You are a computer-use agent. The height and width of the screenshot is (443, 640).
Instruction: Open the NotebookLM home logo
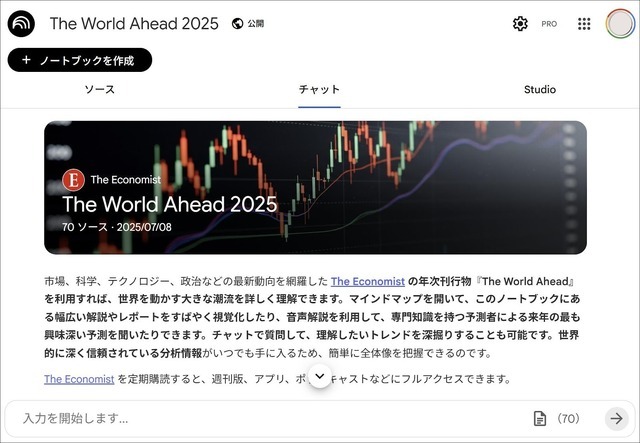coord(20,23)
